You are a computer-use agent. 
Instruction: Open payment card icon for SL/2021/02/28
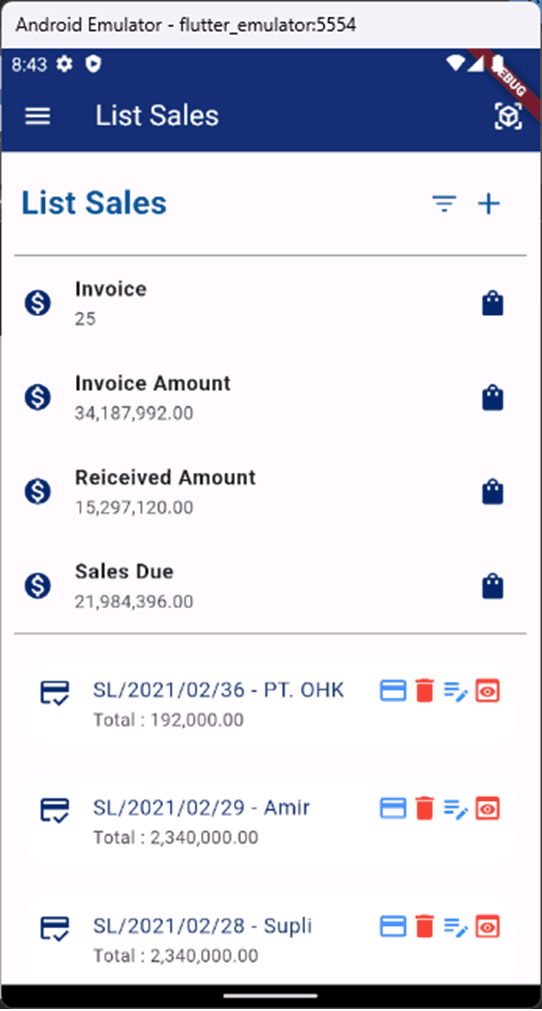pyautogui.click(x=392, y=927)
